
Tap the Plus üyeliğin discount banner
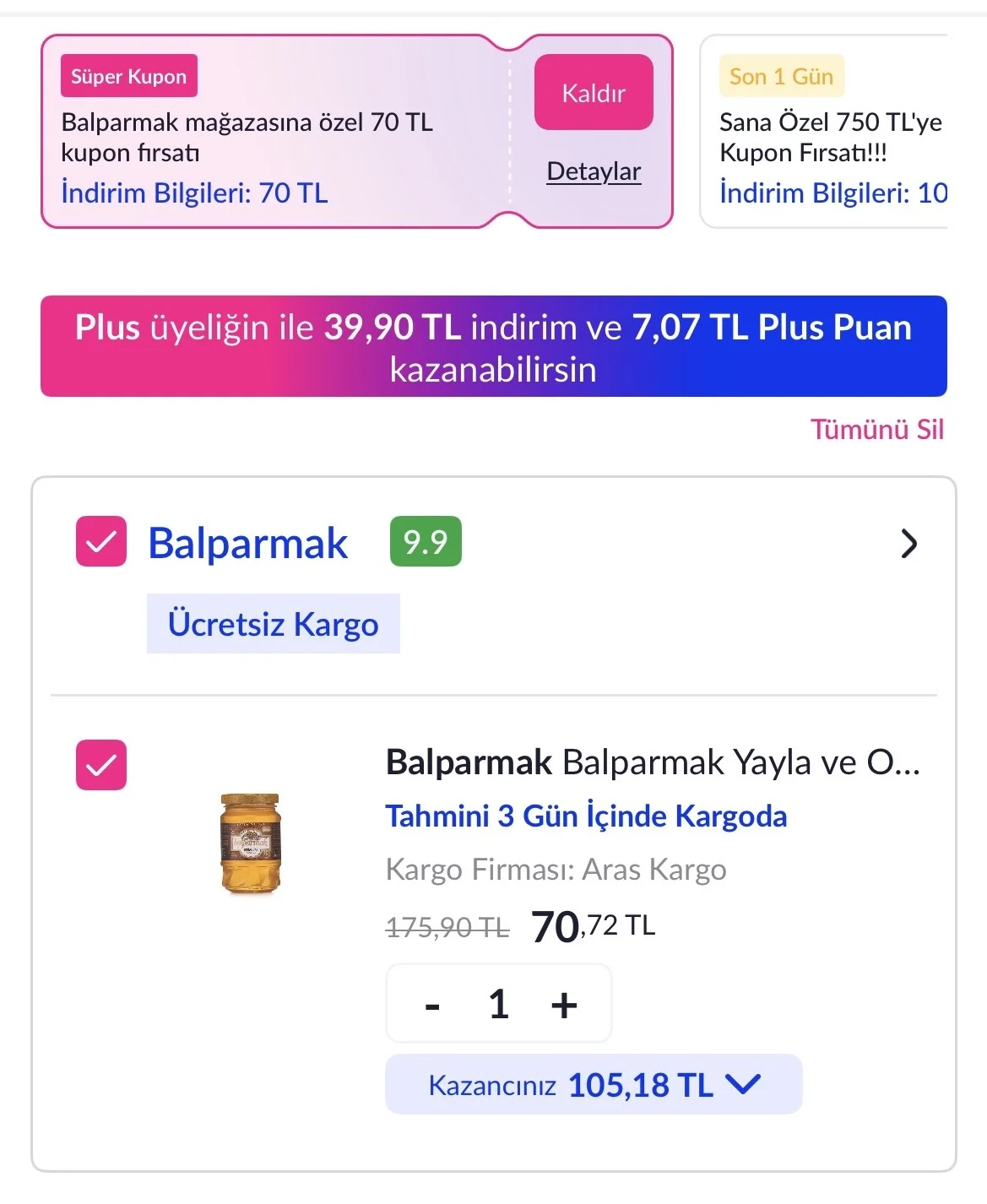493,346
